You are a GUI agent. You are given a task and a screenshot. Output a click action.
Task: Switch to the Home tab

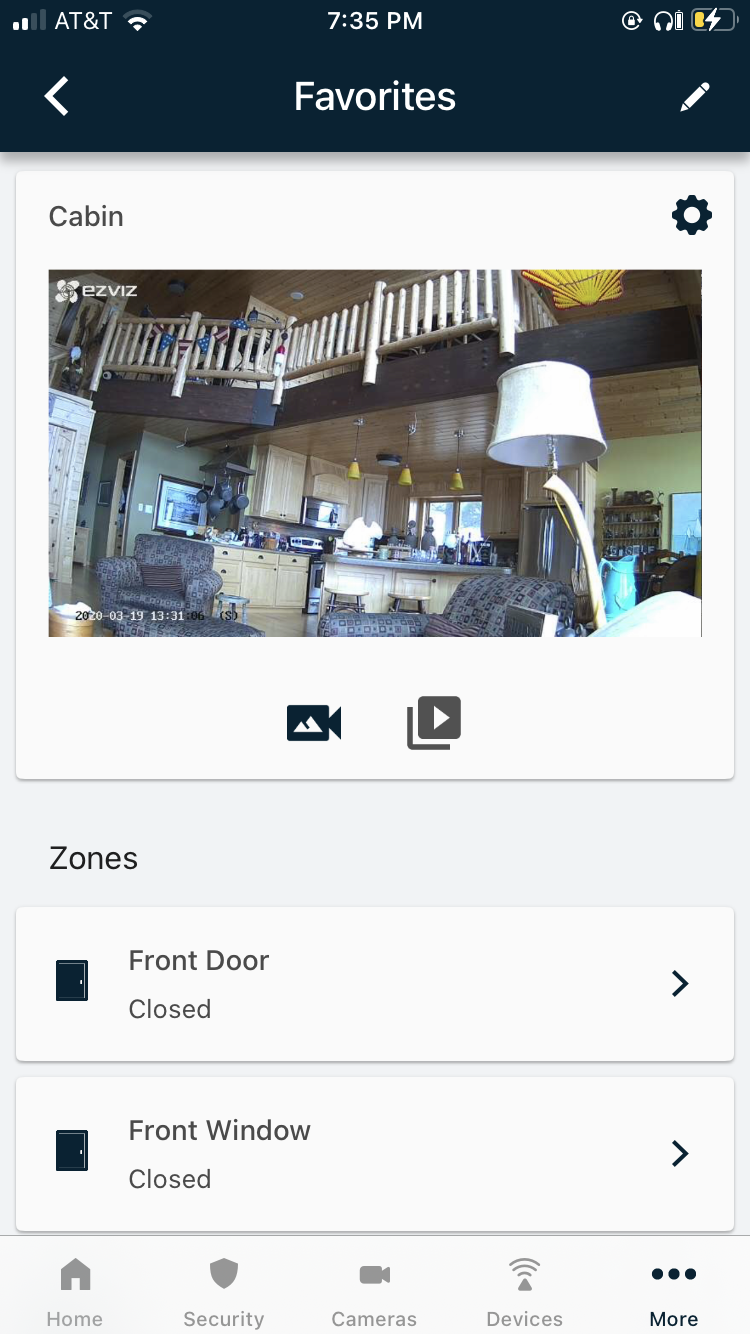(75, 1291)
